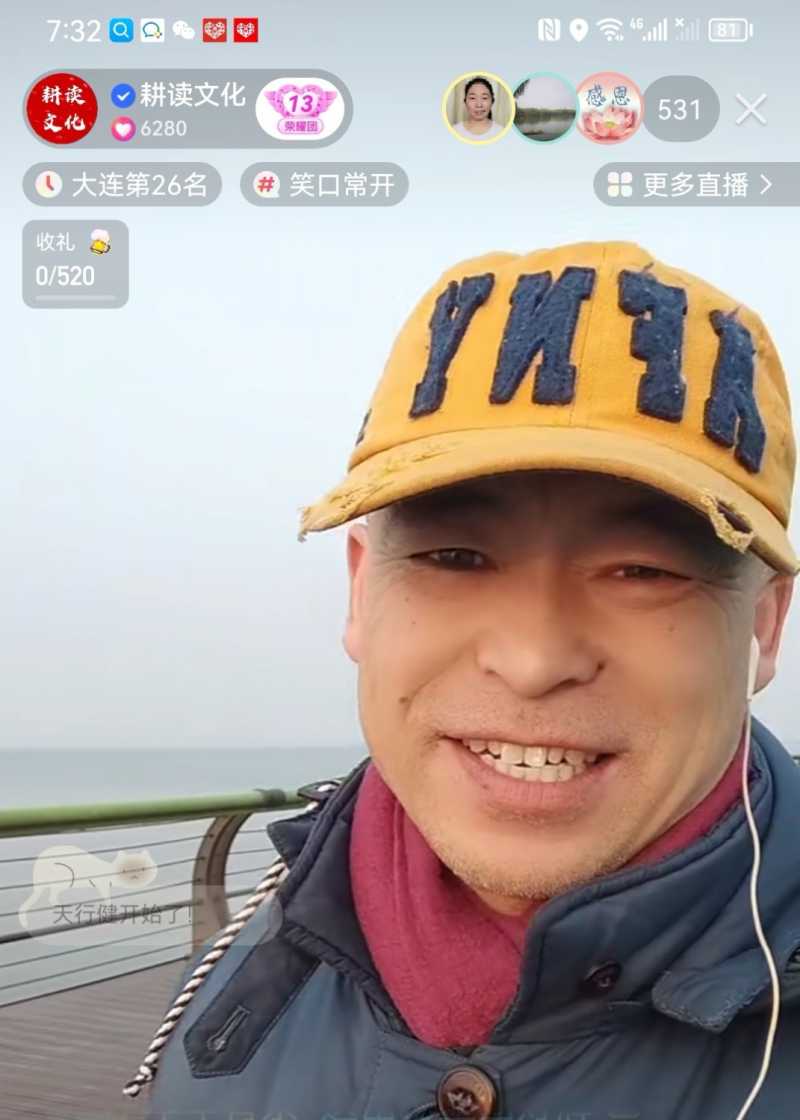Screen dimensions: 800x1120
Task: Open the 笑口常开 topic tag
Action: 324,185
